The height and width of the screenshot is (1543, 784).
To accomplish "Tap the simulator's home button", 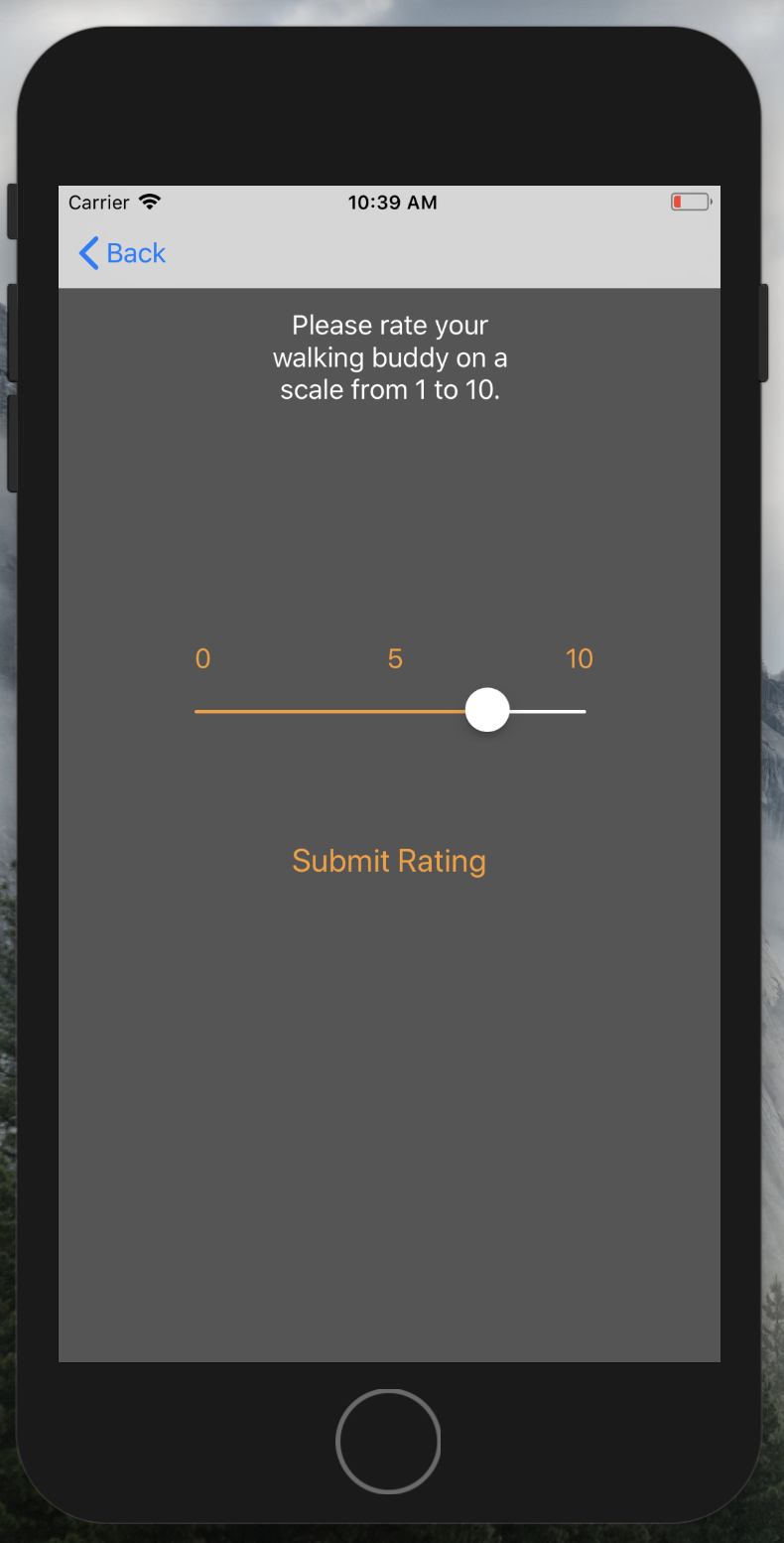I will [388, 1441].
